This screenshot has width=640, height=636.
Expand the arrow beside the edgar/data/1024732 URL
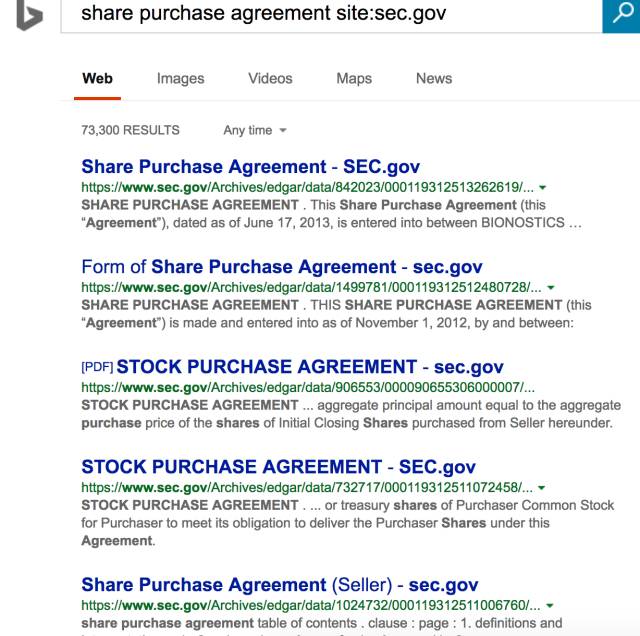550,605
